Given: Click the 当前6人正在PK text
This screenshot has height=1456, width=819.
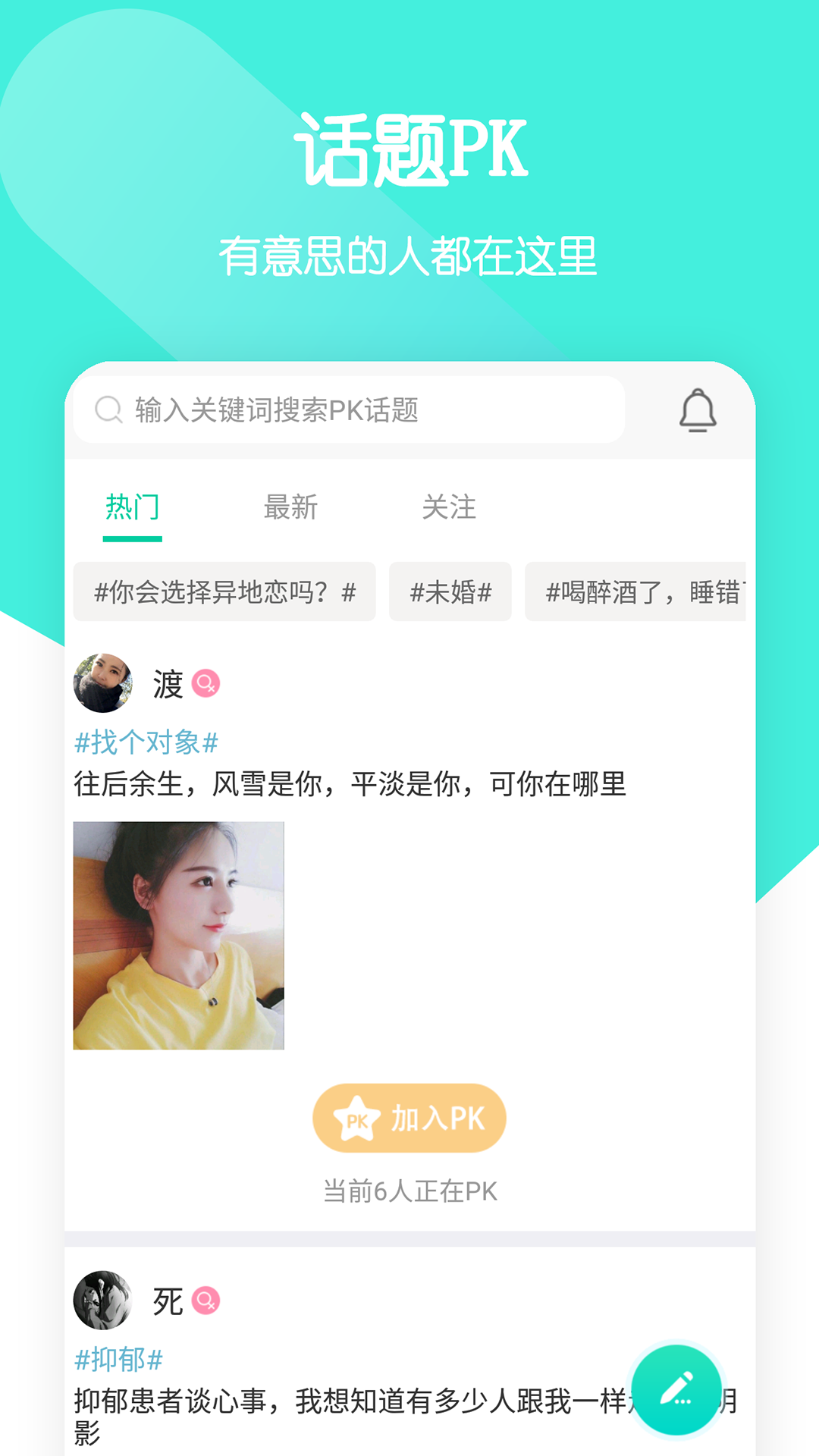Looking at the screenshot, I should pyautogui.click(x=409, y=1191).
